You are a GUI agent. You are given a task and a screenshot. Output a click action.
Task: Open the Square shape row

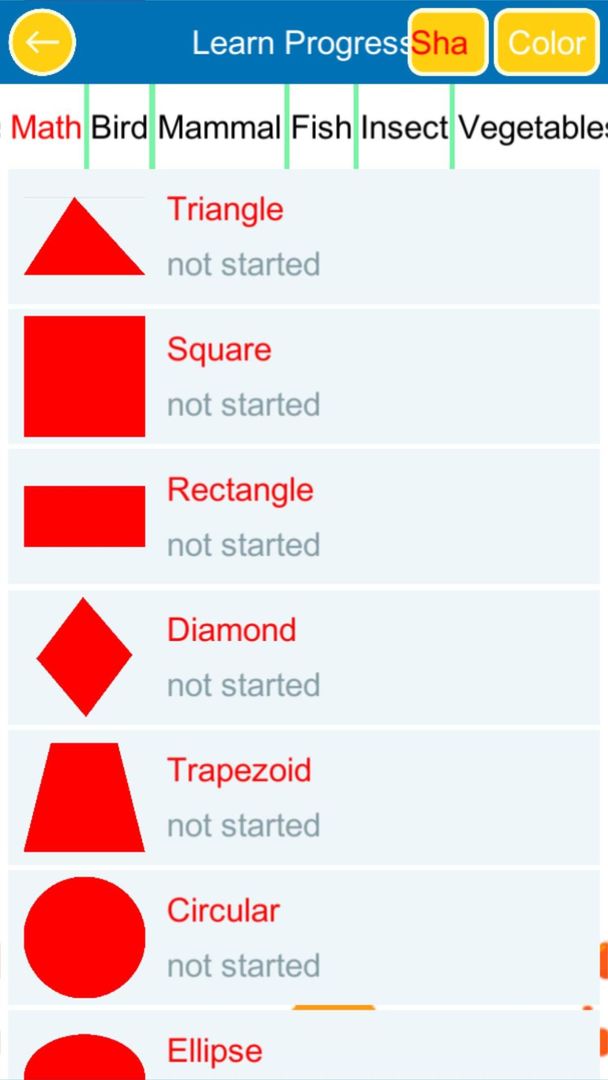[304, 377]
